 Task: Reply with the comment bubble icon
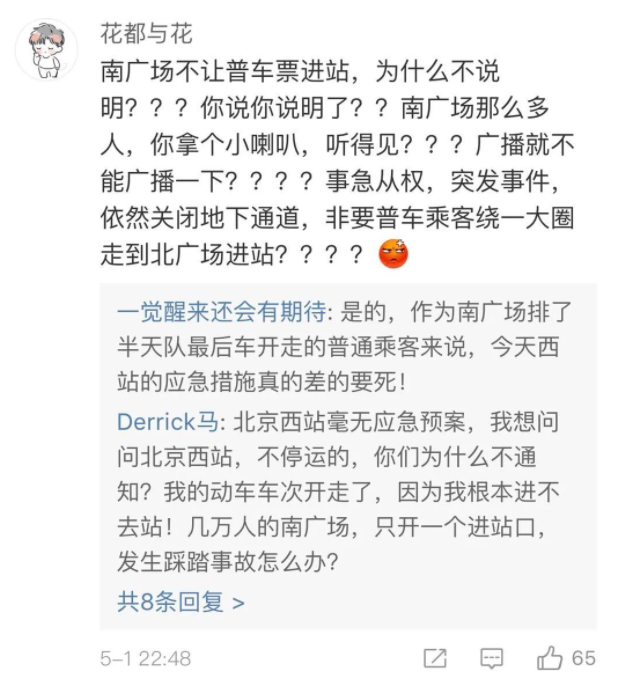(491, 657)
